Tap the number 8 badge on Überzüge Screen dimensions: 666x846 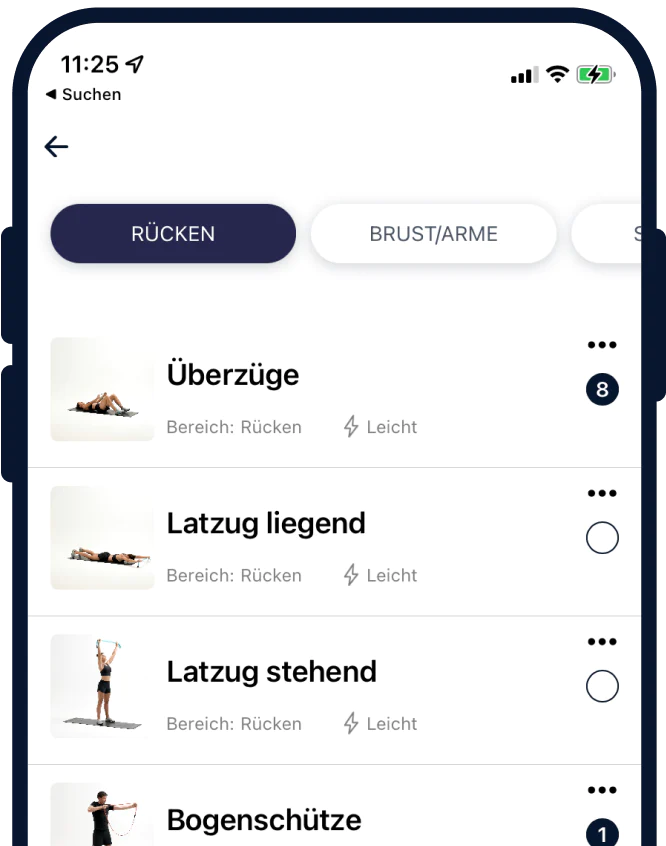point(602,390)
